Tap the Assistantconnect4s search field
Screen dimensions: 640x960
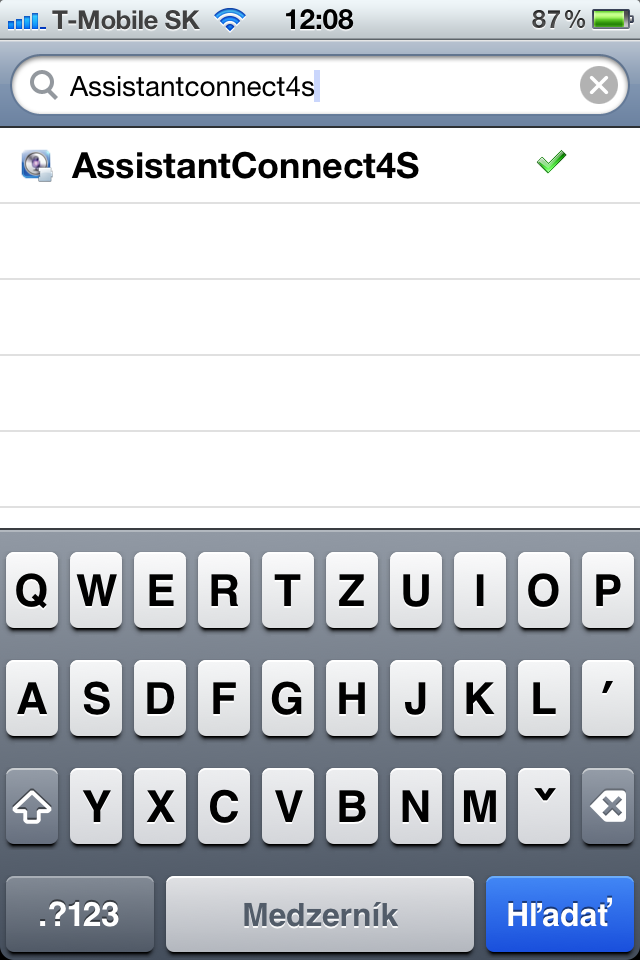pyautogui.click(x=300, y=87)
